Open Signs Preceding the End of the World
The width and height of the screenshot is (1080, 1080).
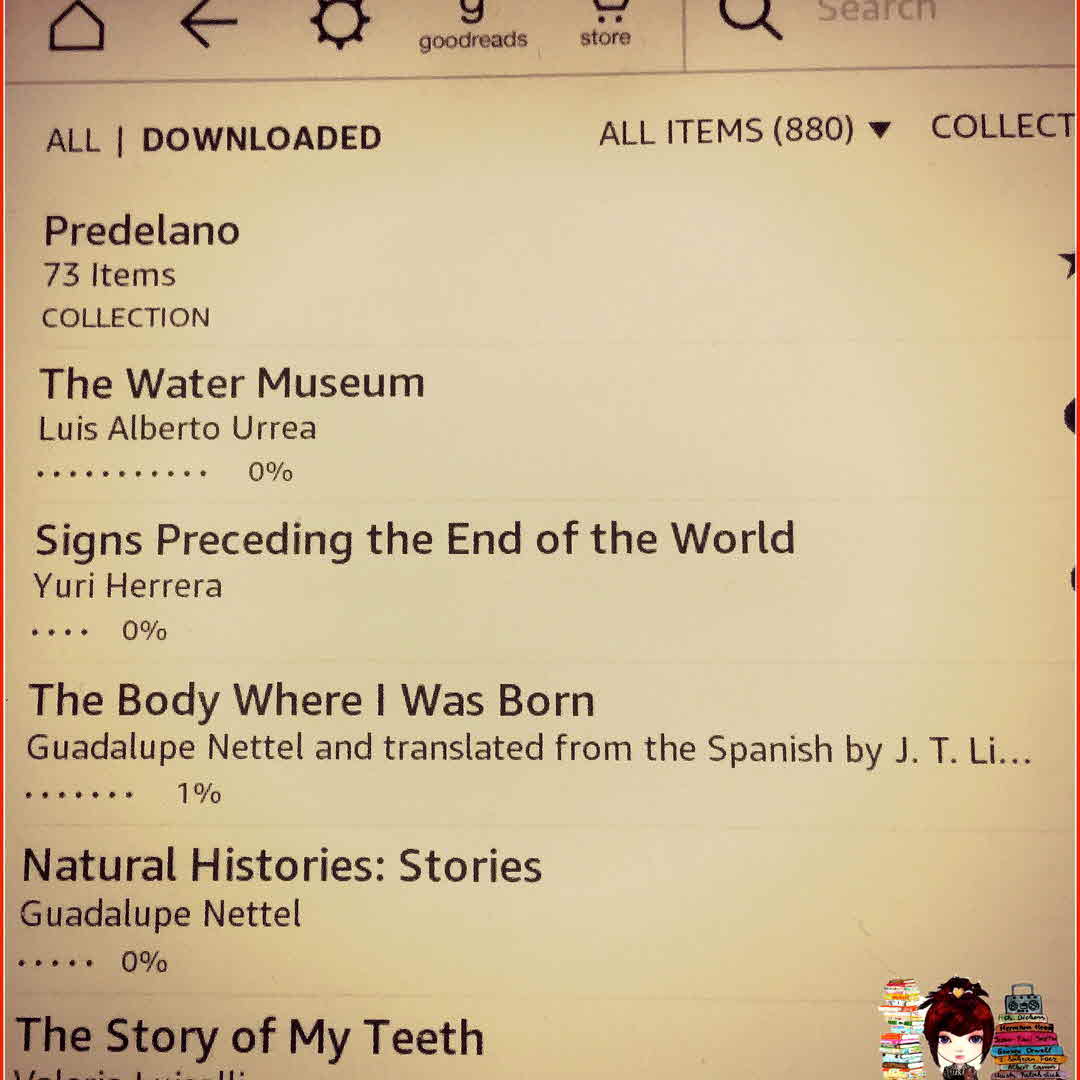(x=415, y=540)
